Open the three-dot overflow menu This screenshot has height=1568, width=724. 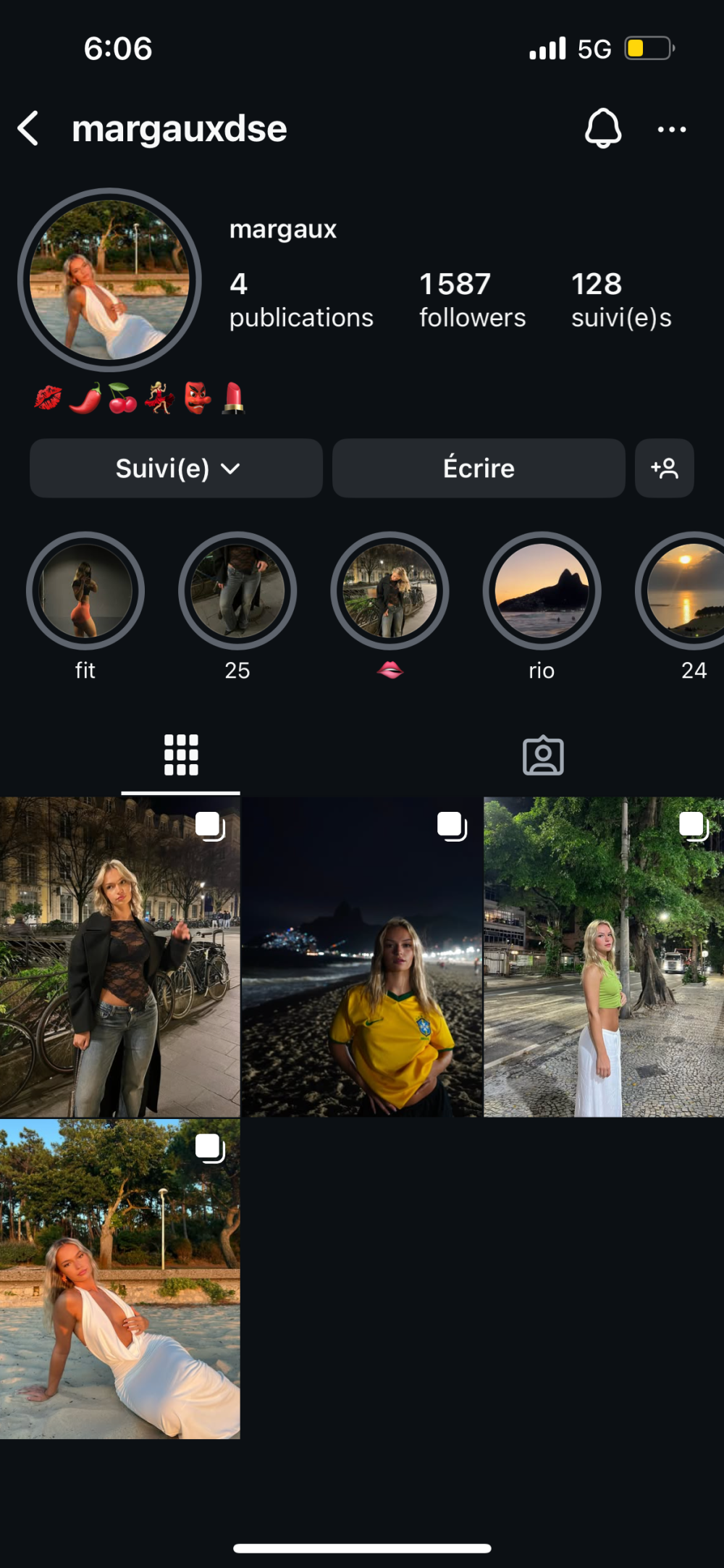coord(671,130)
